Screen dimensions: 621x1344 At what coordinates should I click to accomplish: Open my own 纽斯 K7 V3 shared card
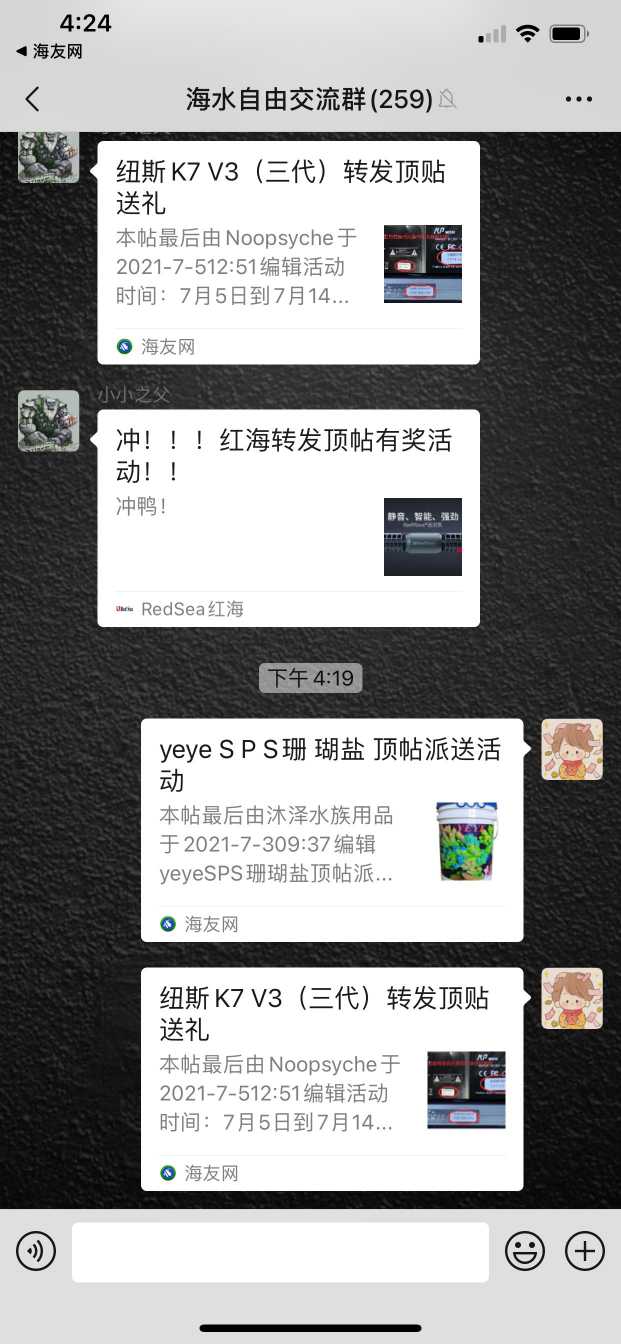pyautogui.click(x=331, y=1078)
